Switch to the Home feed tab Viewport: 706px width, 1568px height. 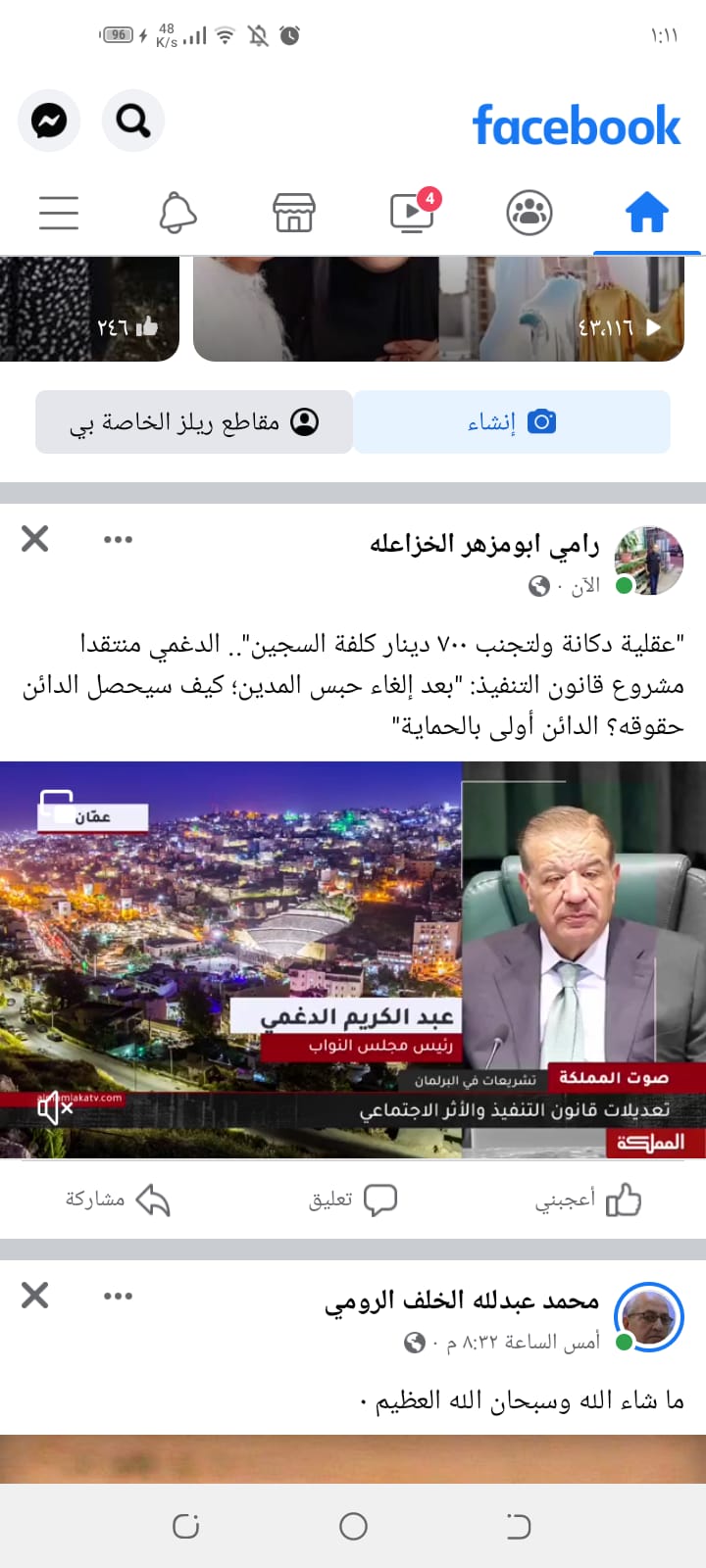647,213
